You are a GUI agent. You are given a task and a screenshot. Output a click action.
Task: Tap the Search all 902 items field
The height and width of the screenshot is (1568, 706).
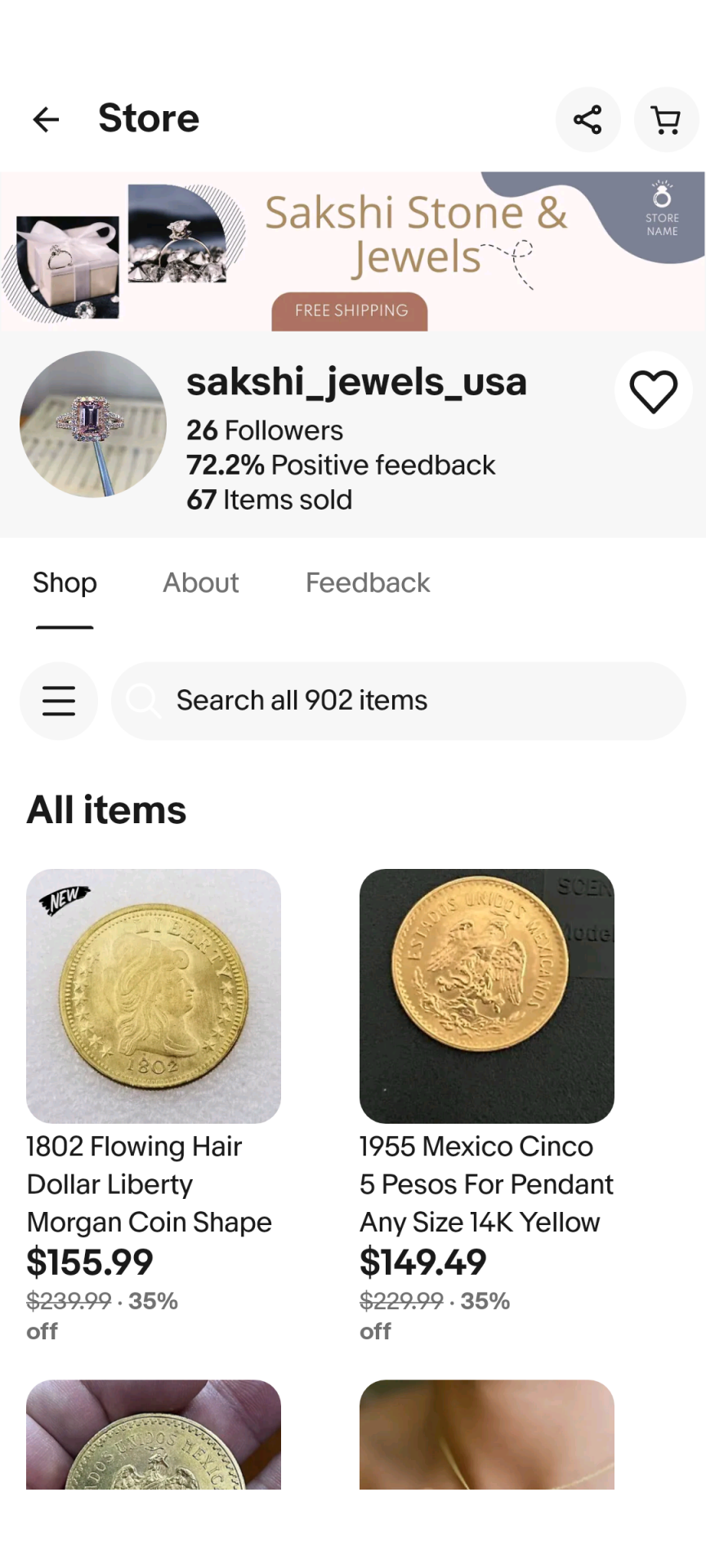coord(399,701)
